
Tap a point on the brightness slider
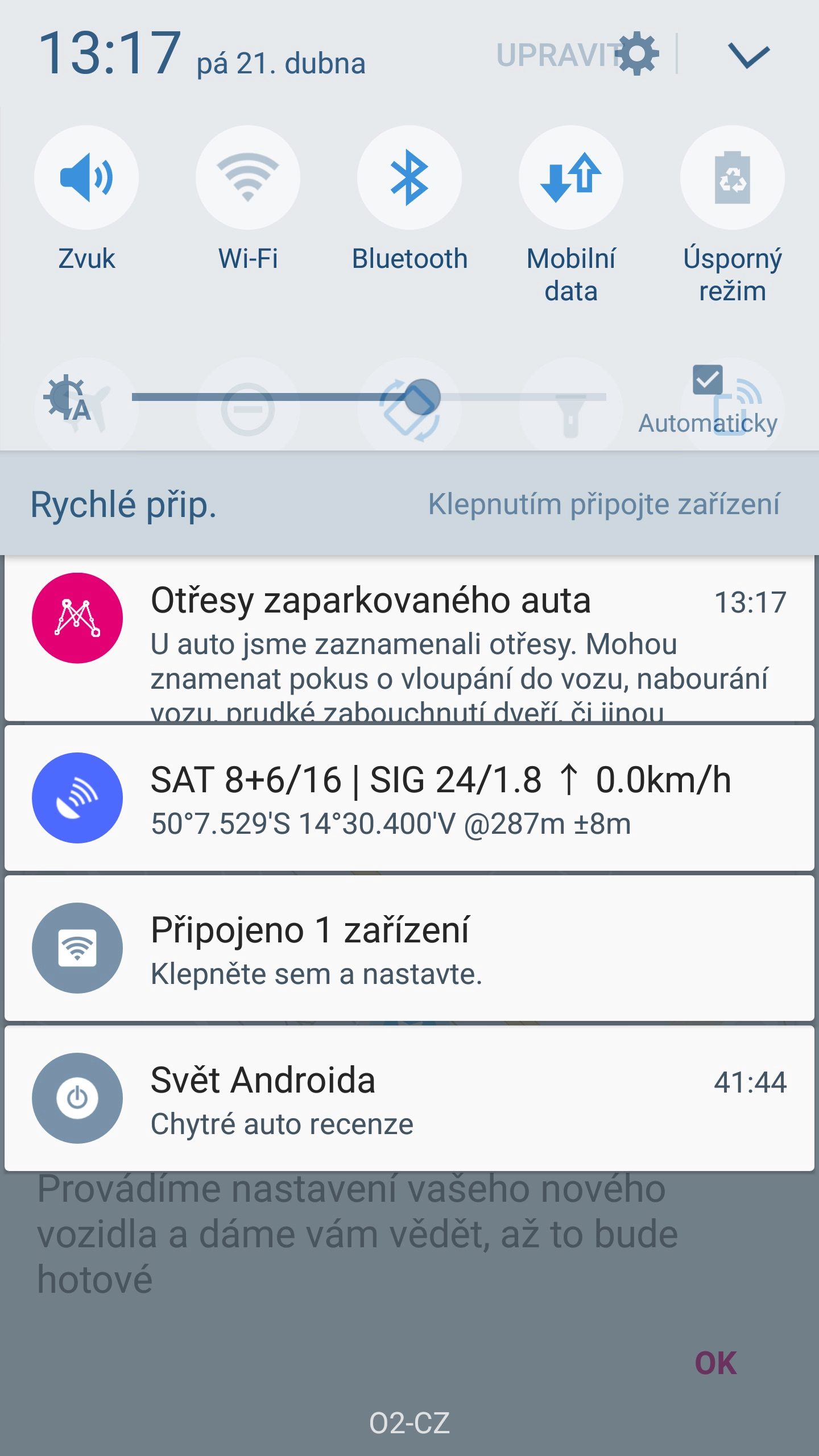coord(370,397)
